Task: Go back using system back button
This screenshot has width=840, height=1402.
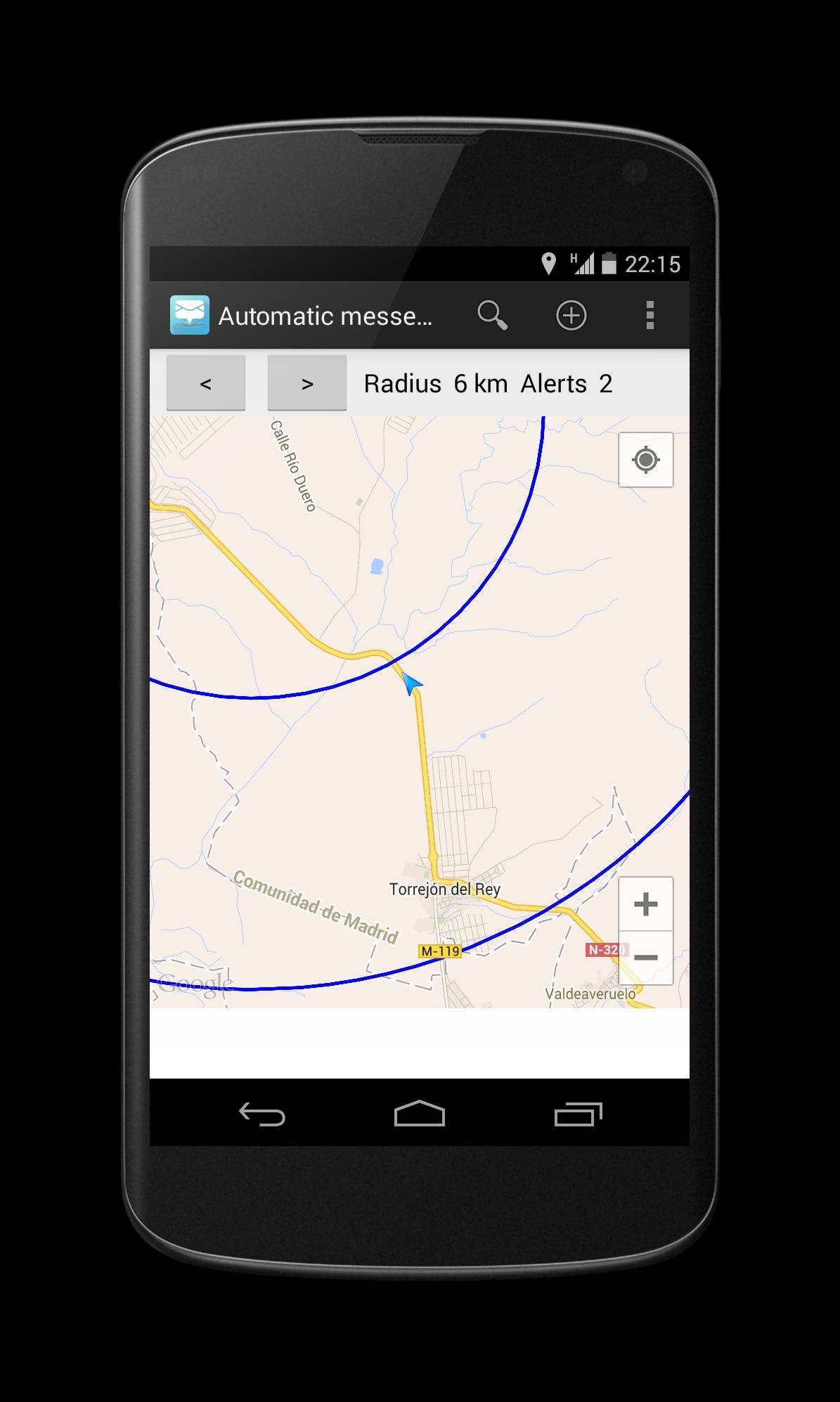Action: 262,1114
